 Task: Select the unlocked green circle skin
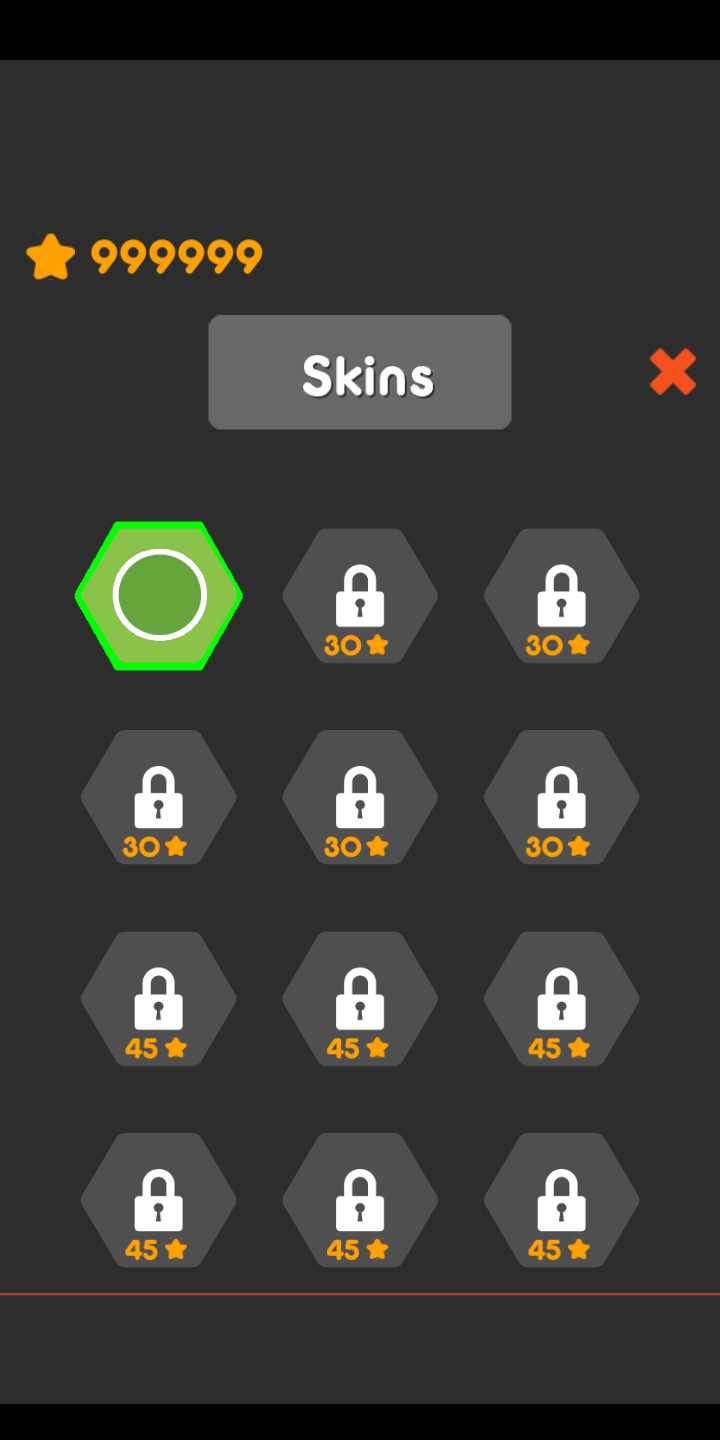tap(159, 595)
